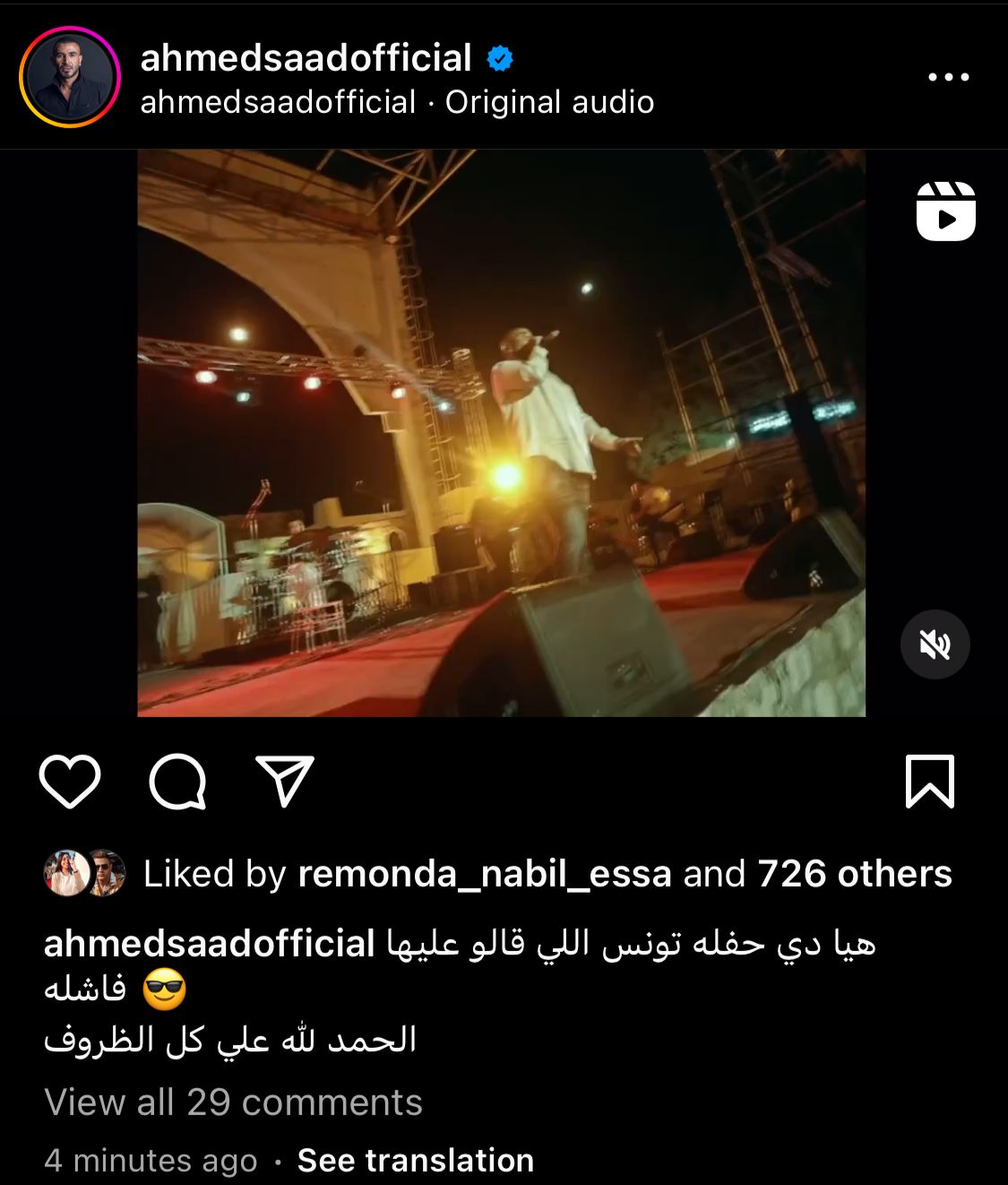Viewport: 1008px width, 1185px height.
Task: Open the Original audio page
Action: point(549,102)
